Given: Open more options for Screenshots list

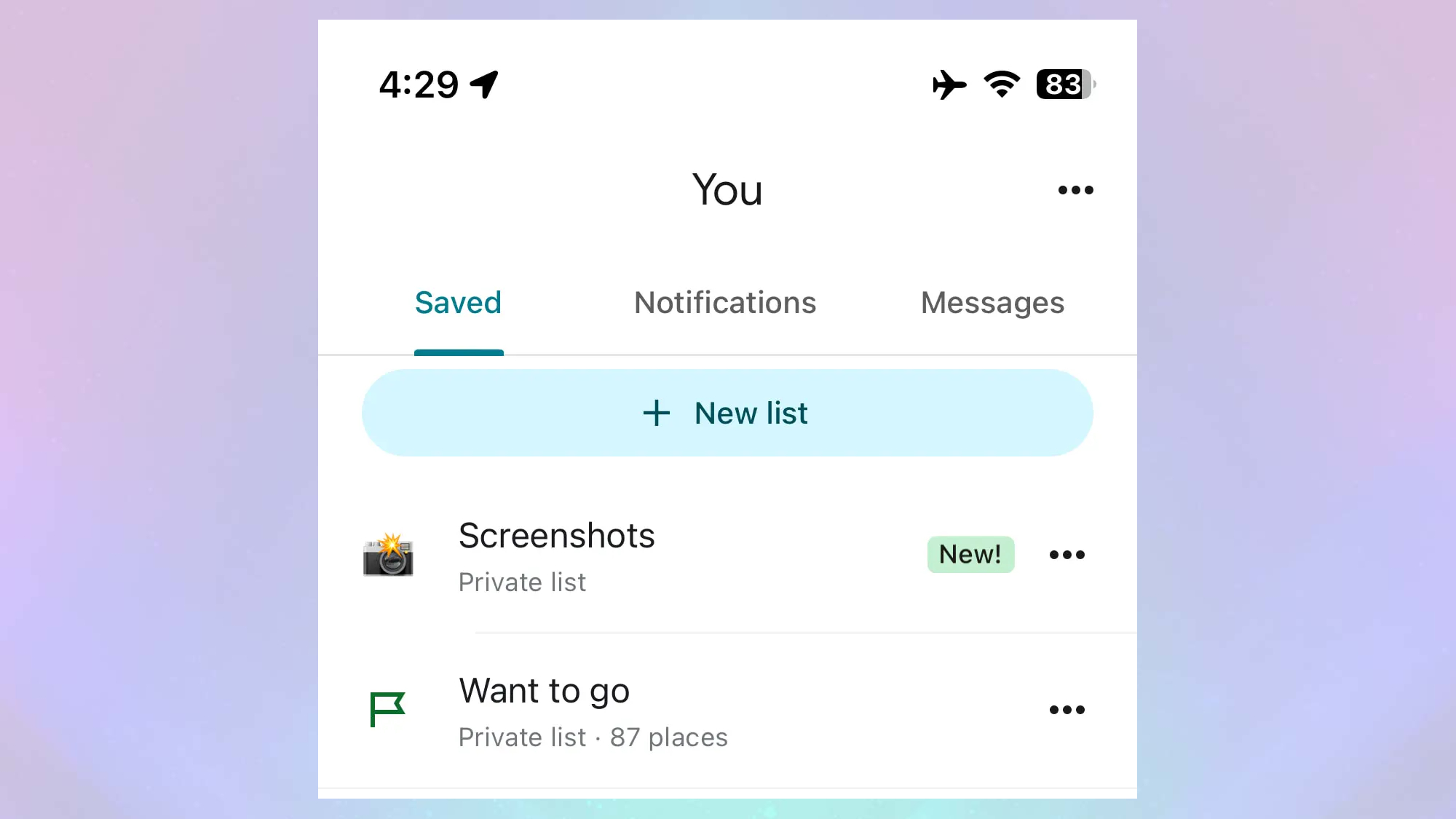Looking at the screenshot, I should pos(1067,555).
